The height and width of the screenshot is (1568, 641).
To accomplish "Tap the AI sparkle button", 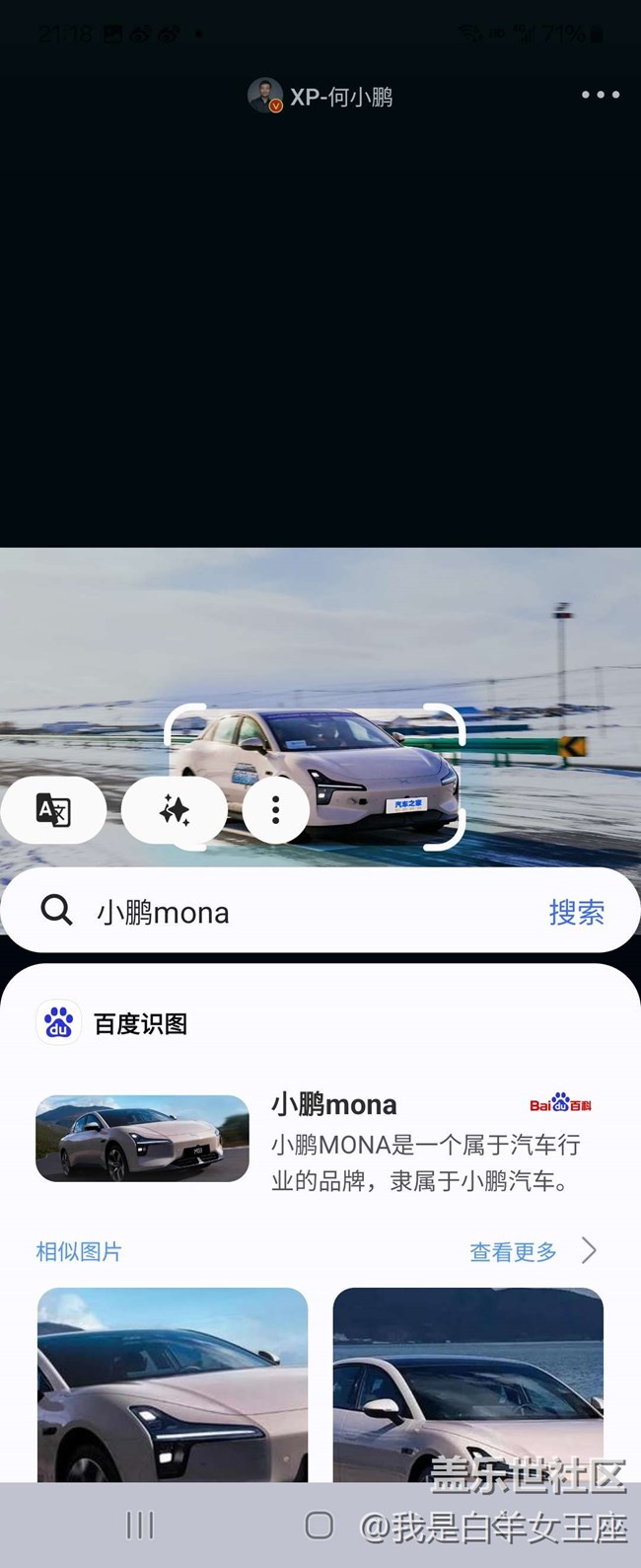I will (x=175, y=810).
